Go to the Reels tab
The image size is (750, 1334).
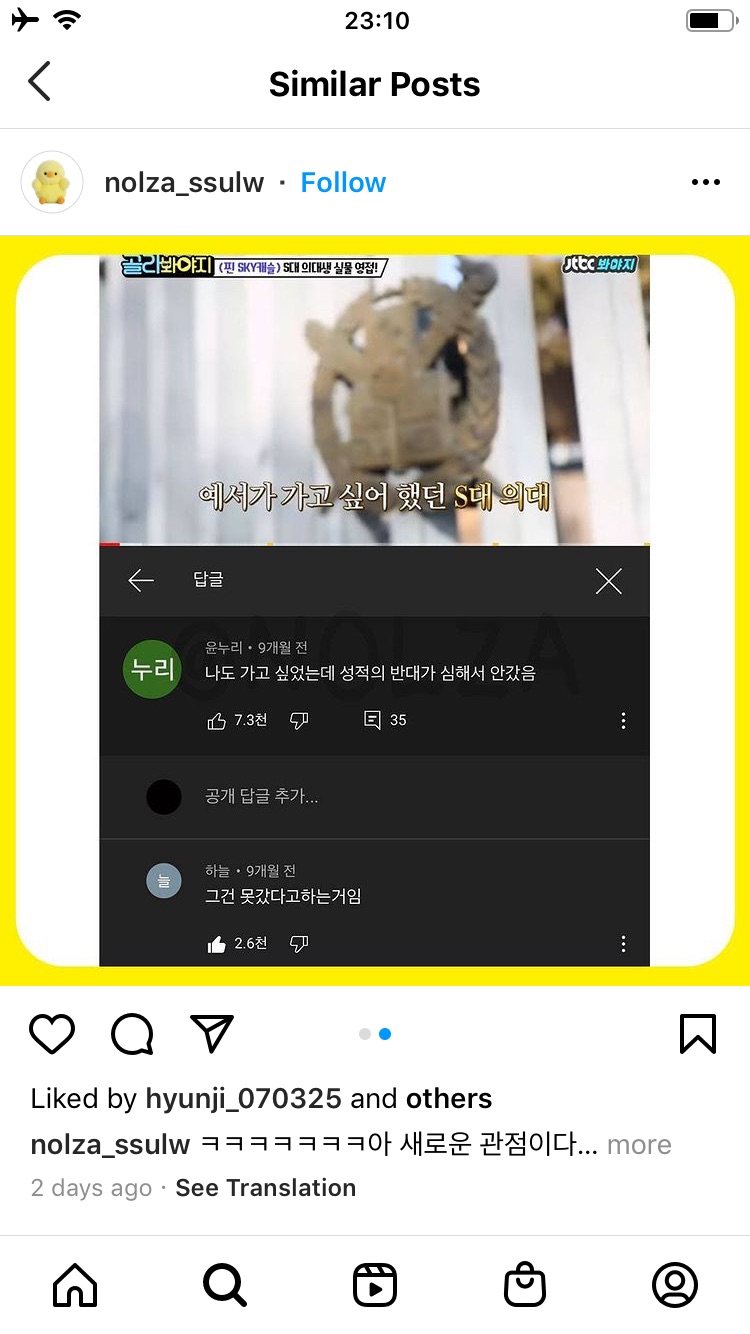[x=375, y=1285]
